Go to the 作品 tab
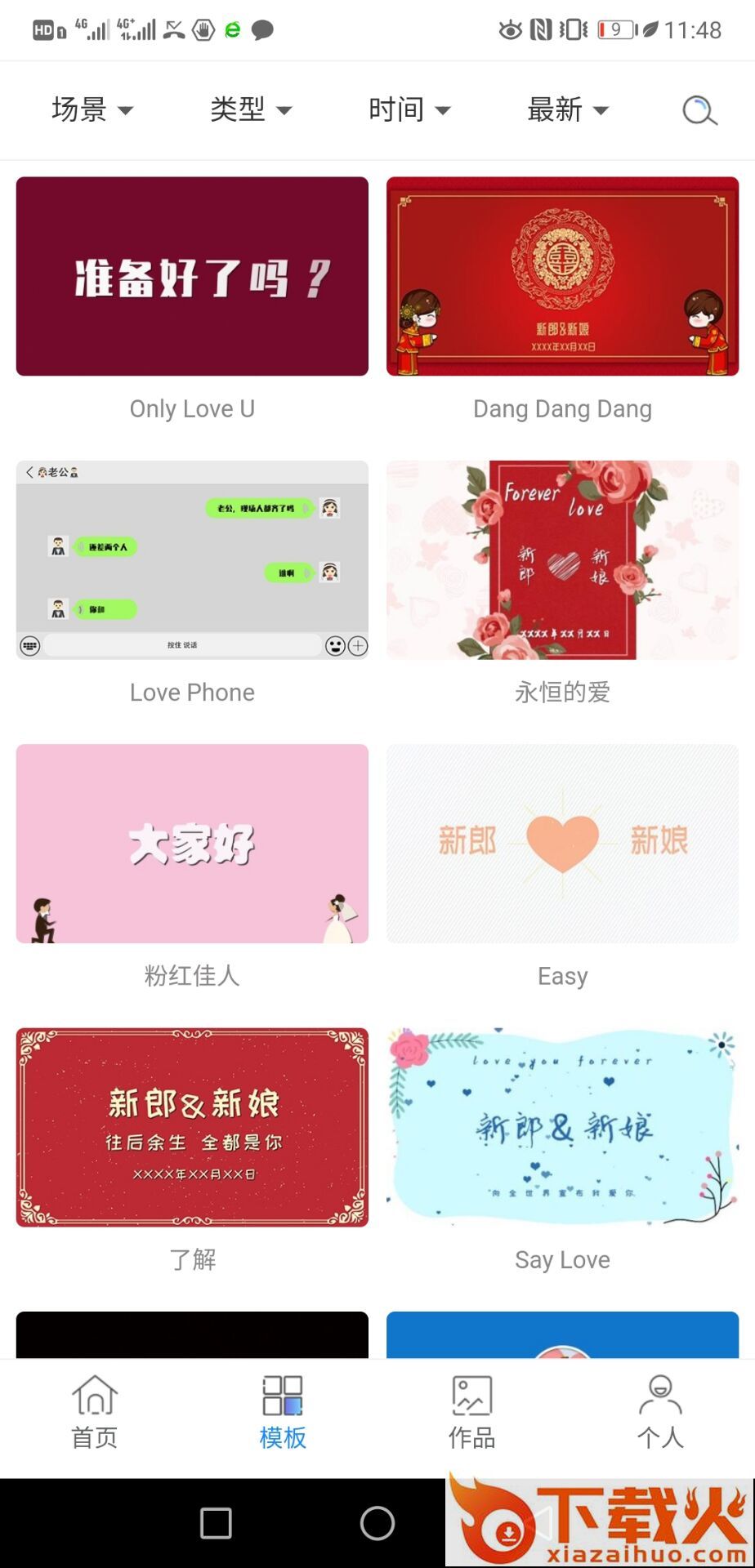Image resolution: width=755 pixels, height=1568 pixels. click(471, 1411)
